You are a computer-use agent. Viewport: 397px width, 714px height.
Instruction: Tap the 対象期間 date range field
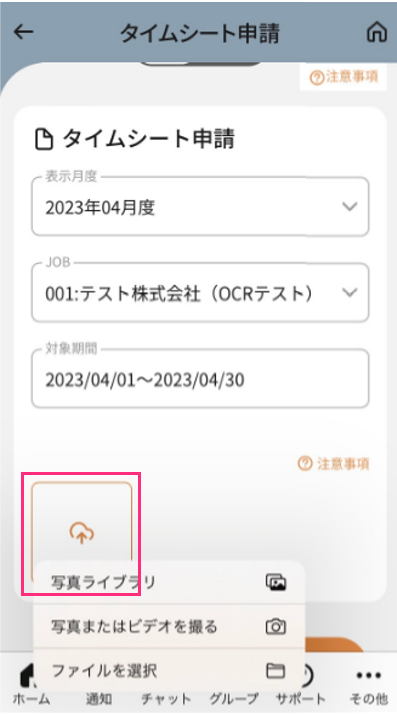click(200, 378)
